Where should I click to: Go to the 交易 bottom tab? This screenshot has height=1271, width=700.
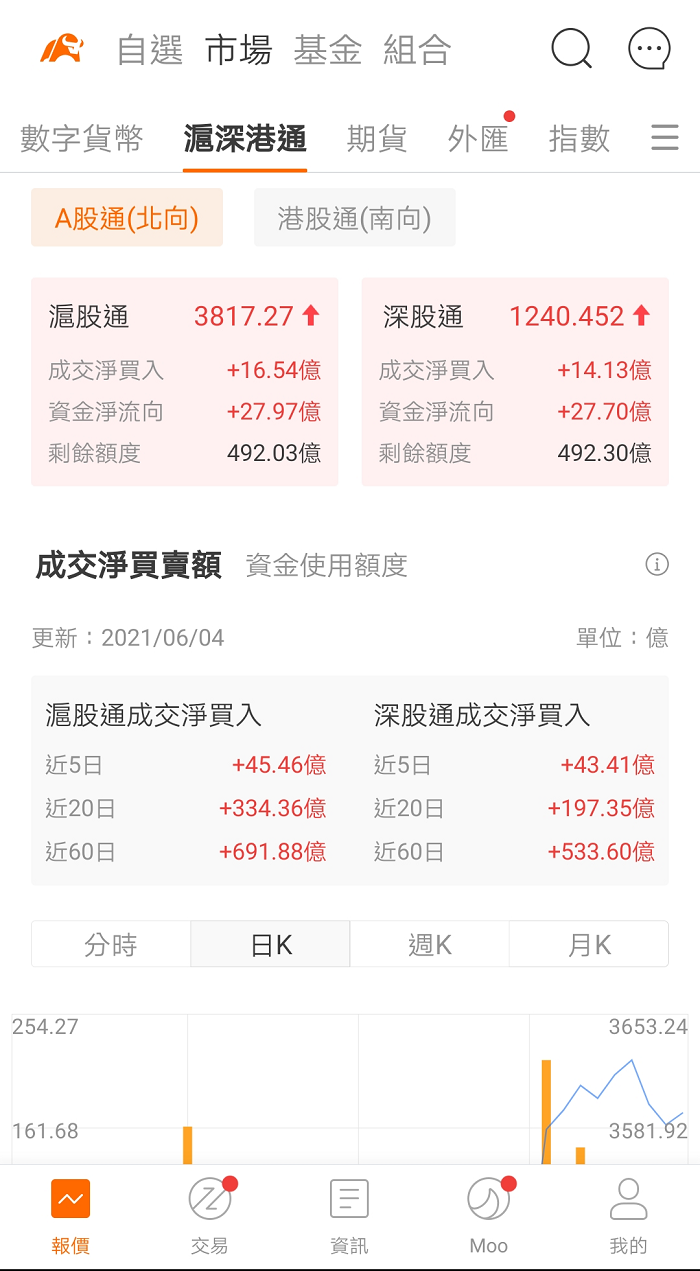click(210, 1216)
